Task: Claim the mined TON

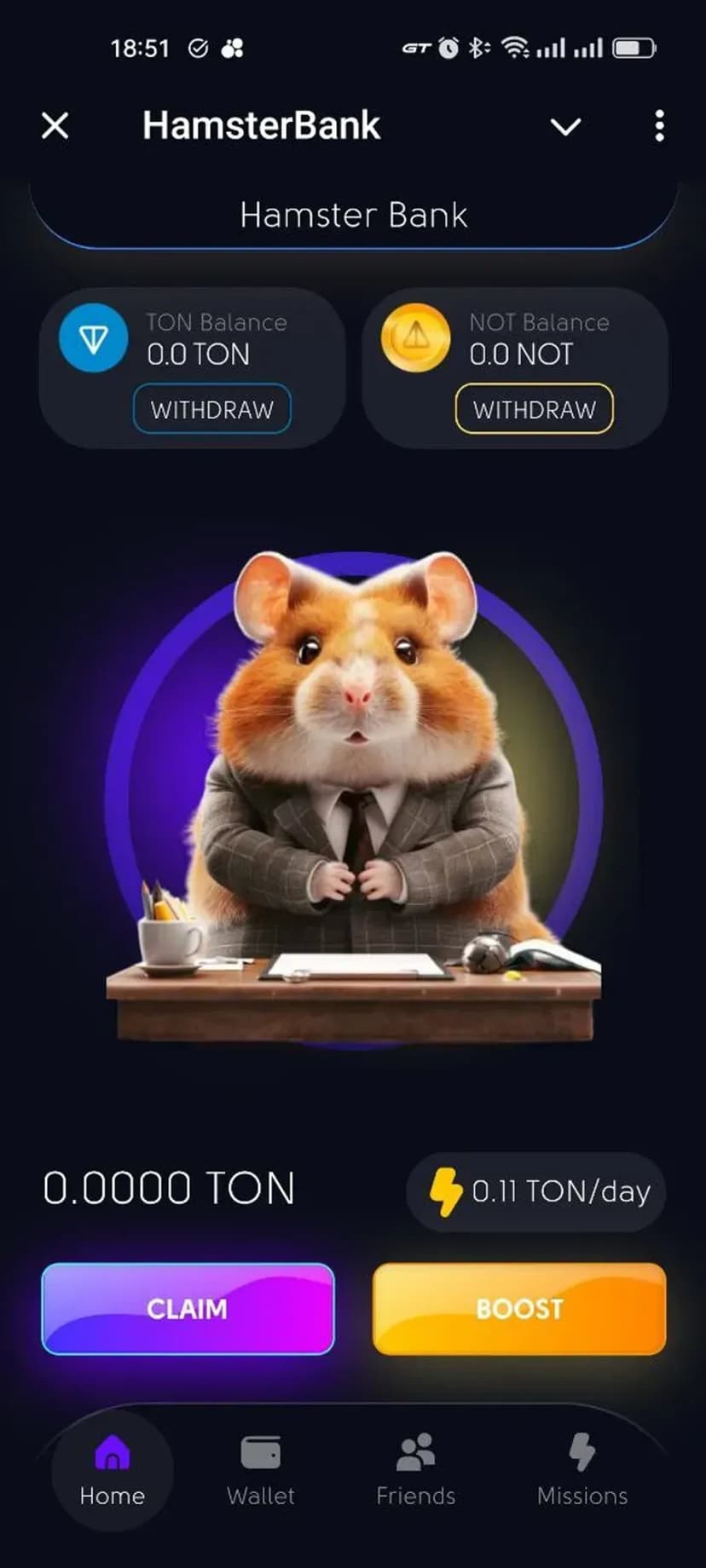Action: (x=188, y=1308)
